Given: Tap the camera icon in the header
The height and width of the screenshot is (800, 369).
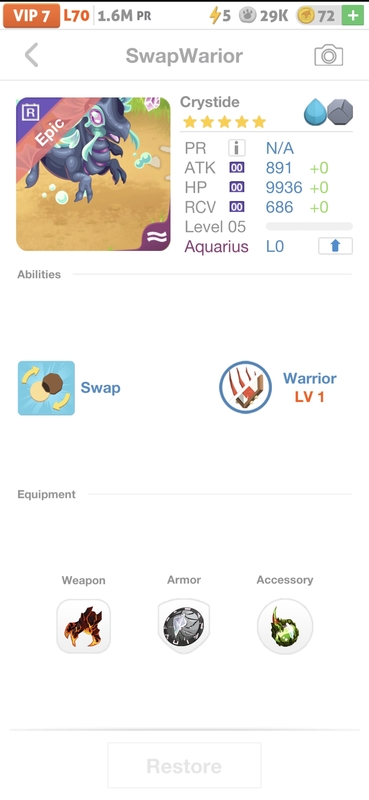Looking at the screenshot, I should pos(328,55).
